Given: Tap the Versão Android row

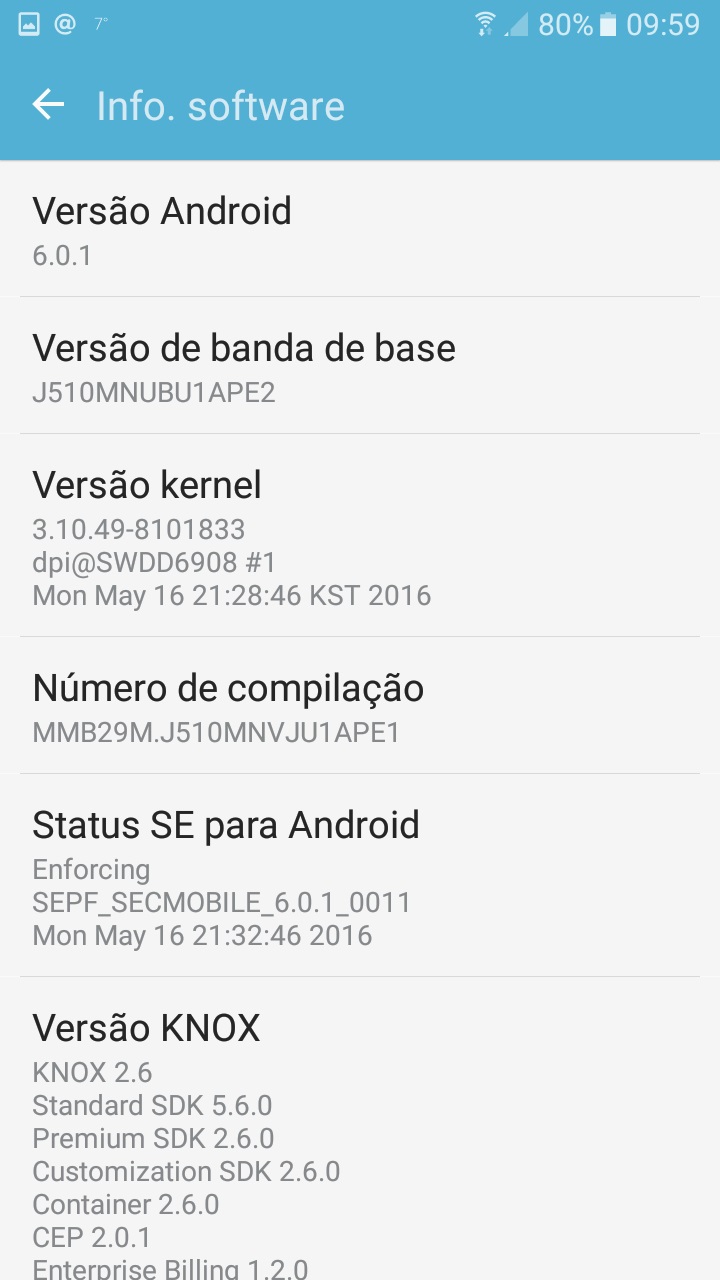Looking at the screenshot, I should [x=360, y=229].
